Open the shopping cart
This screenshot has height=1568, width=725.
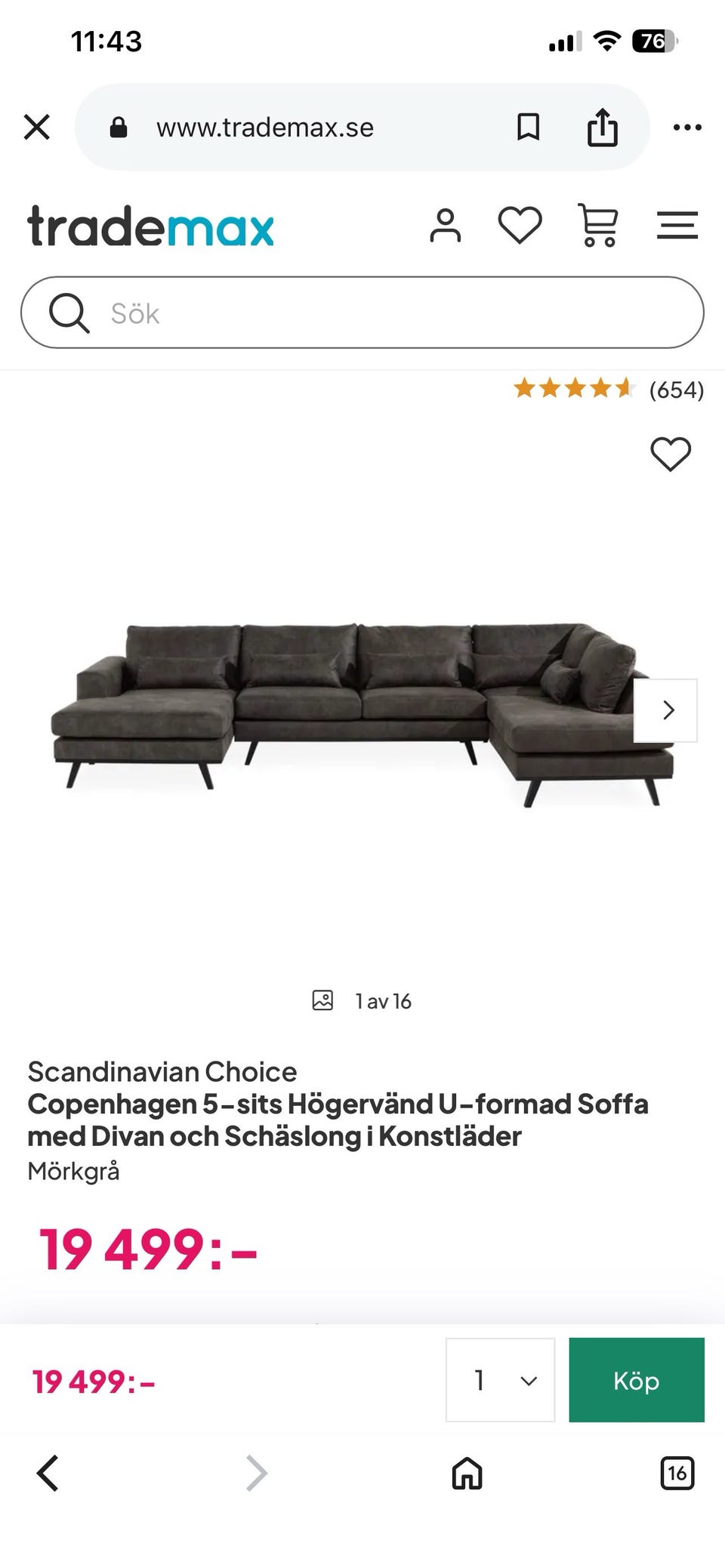coord(598,226)
